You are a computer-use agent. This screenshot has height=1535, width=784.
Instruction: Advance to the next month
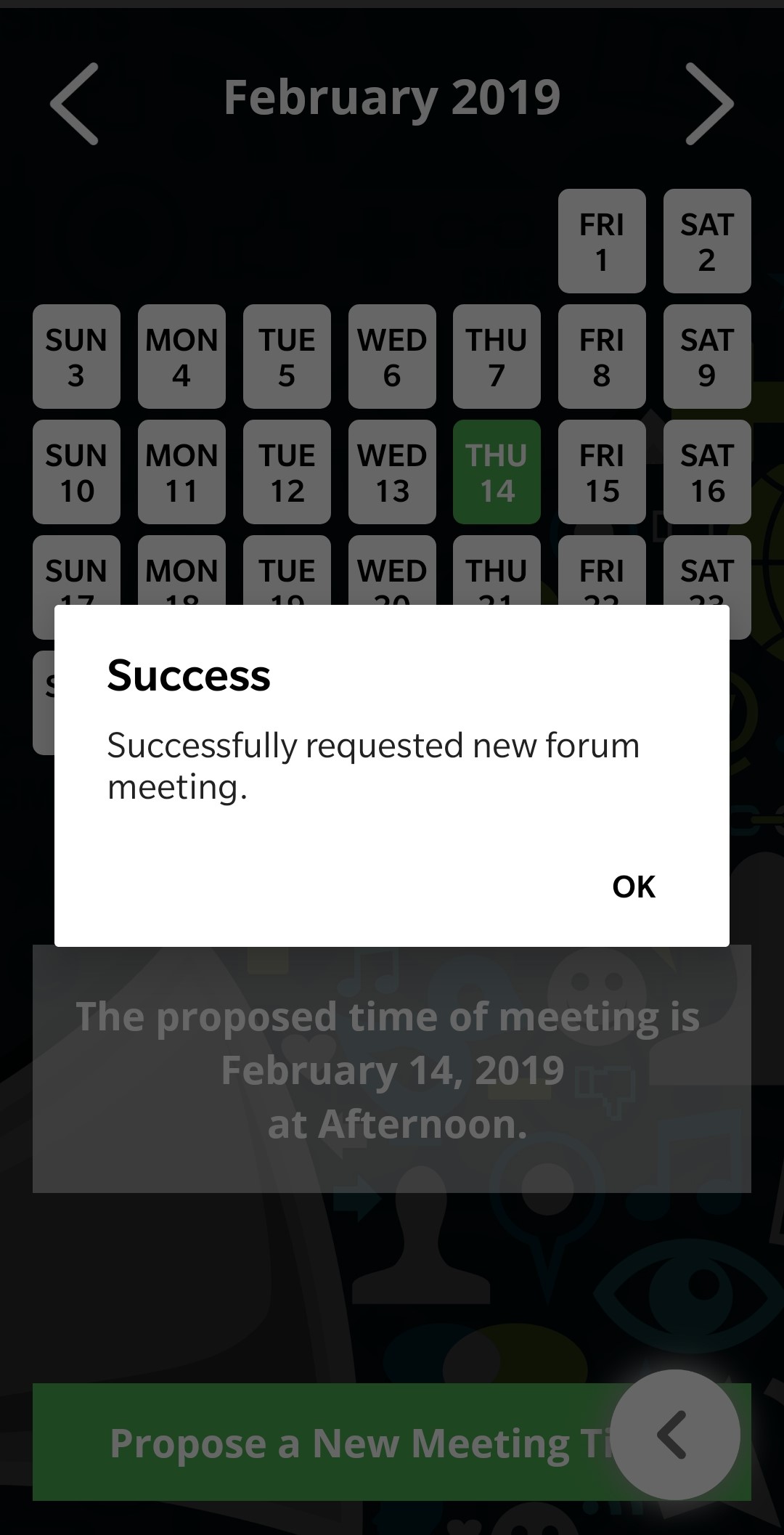coord(709,104)
